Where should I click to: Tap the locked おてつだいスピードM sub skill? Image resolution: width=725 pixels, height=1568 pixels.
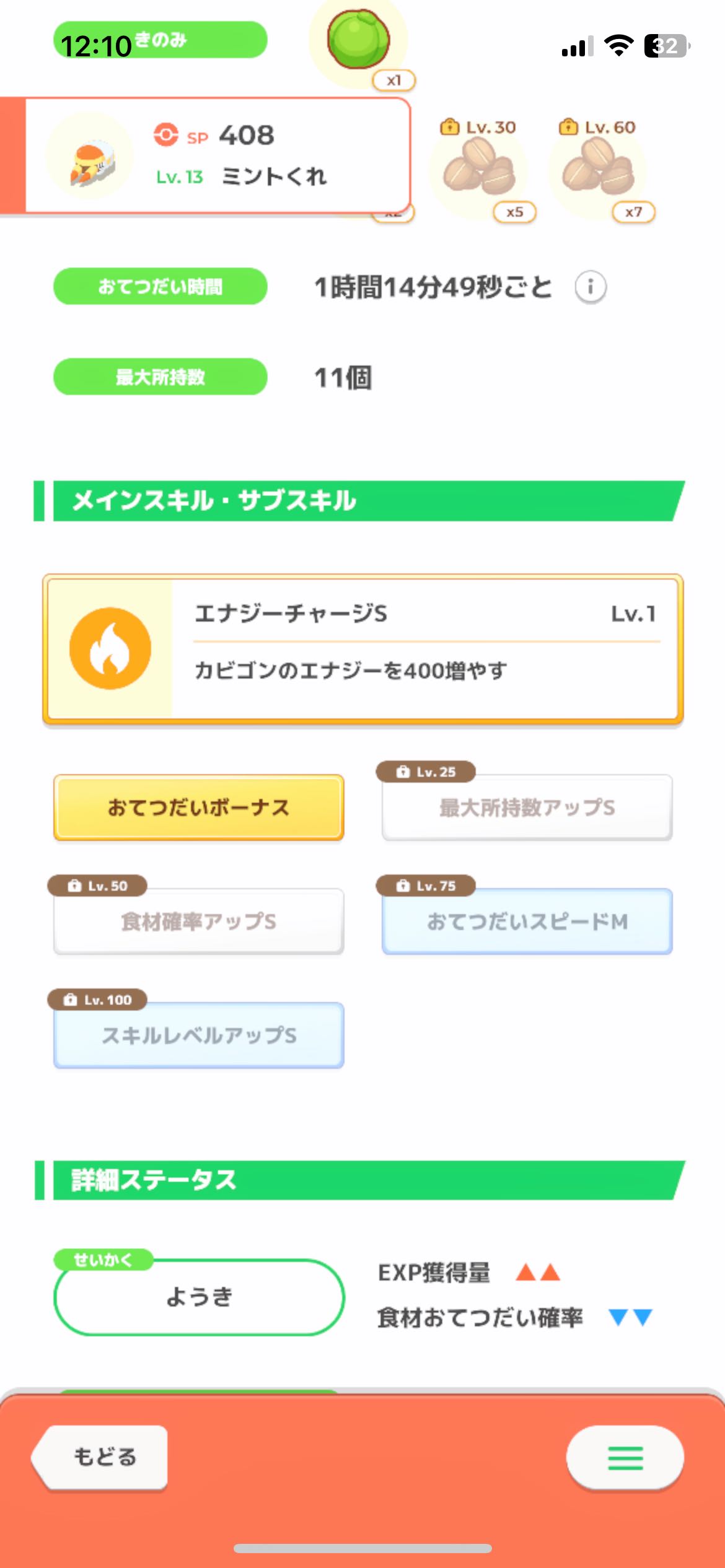pos(527,921)
